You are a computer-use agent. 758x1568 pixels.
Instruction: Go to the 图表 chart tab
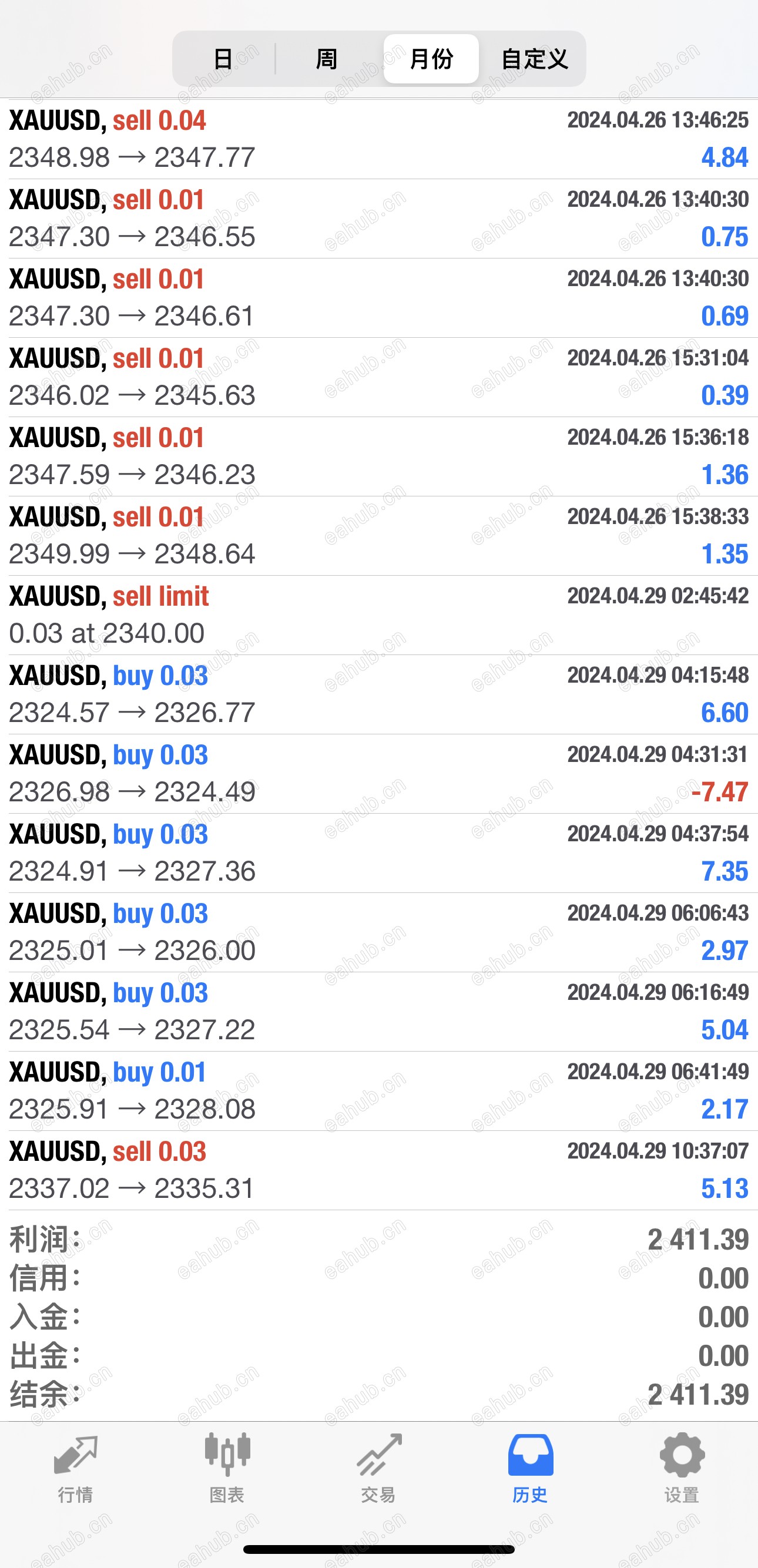227,1468
